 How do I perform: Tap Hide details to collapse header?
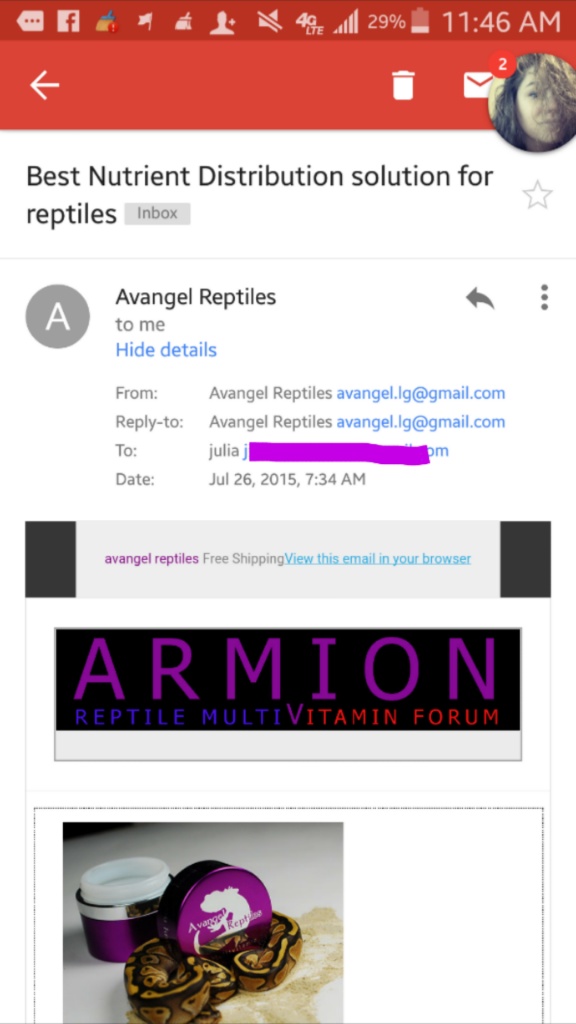point(166,350)
